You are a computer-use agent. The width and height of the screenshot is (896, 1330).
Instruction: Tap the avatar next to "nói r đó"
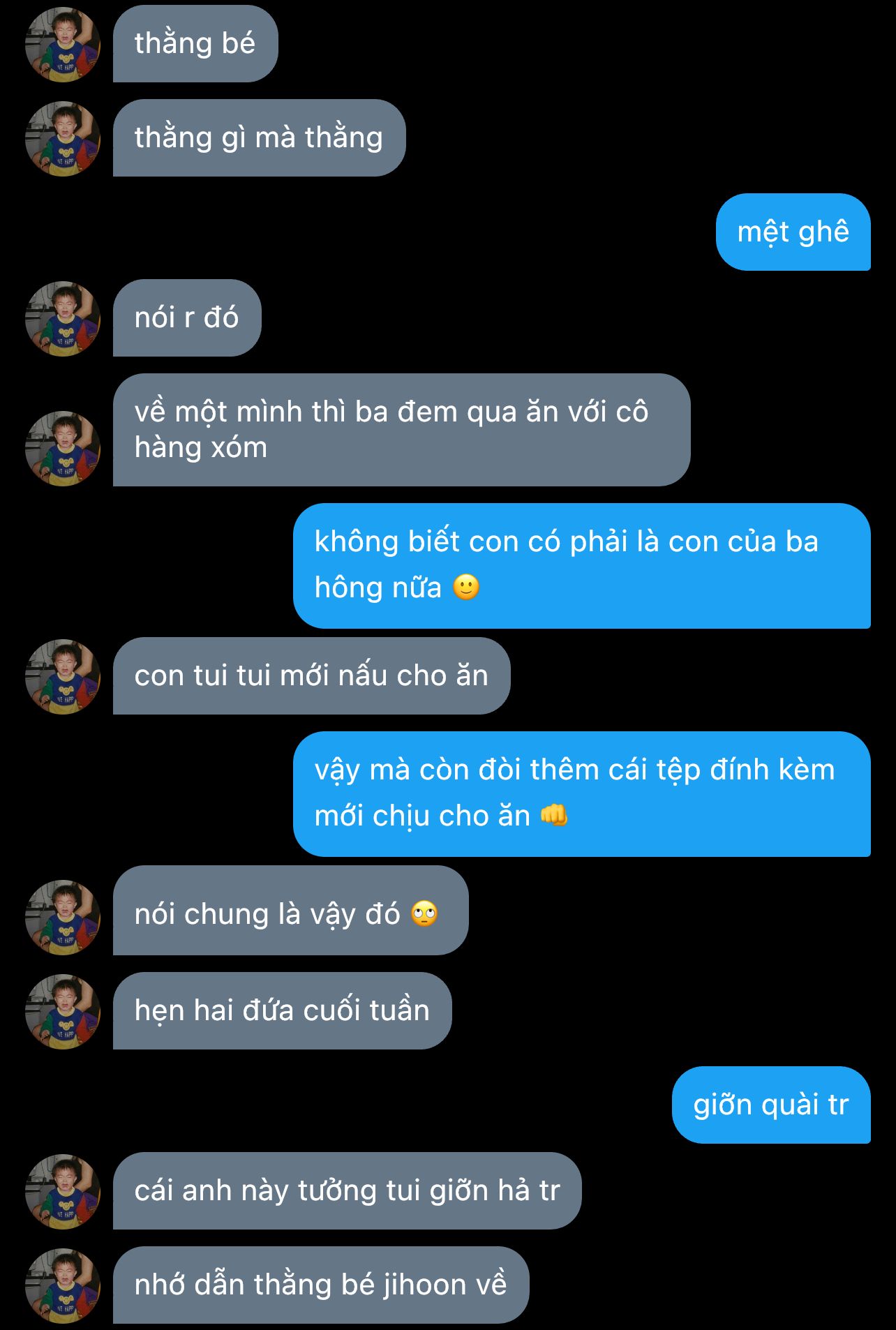click(63, 319)
